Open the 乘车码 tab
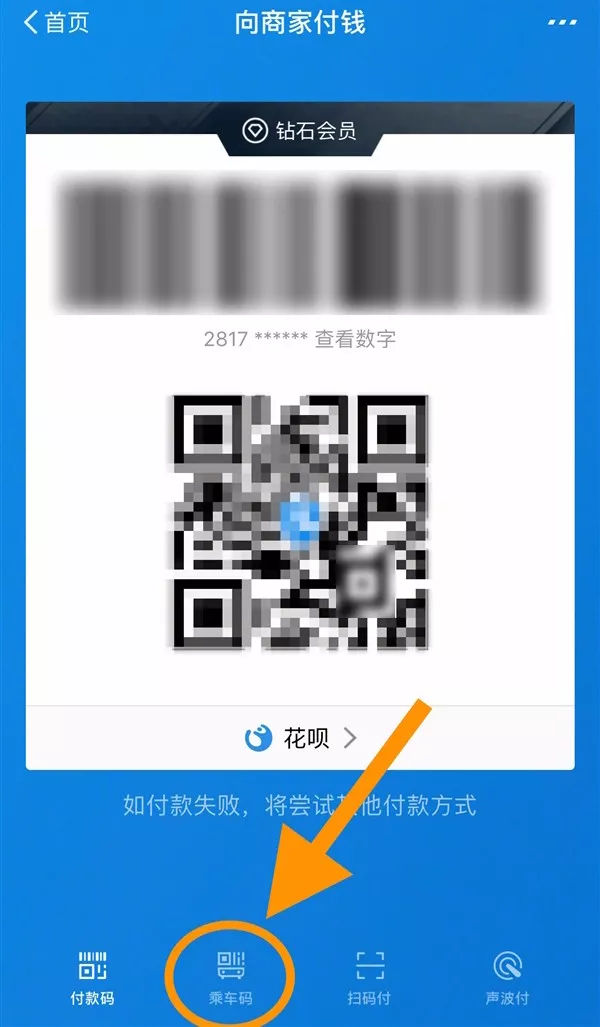Screen dimensions: 600x1027 (x=231, y=977)
